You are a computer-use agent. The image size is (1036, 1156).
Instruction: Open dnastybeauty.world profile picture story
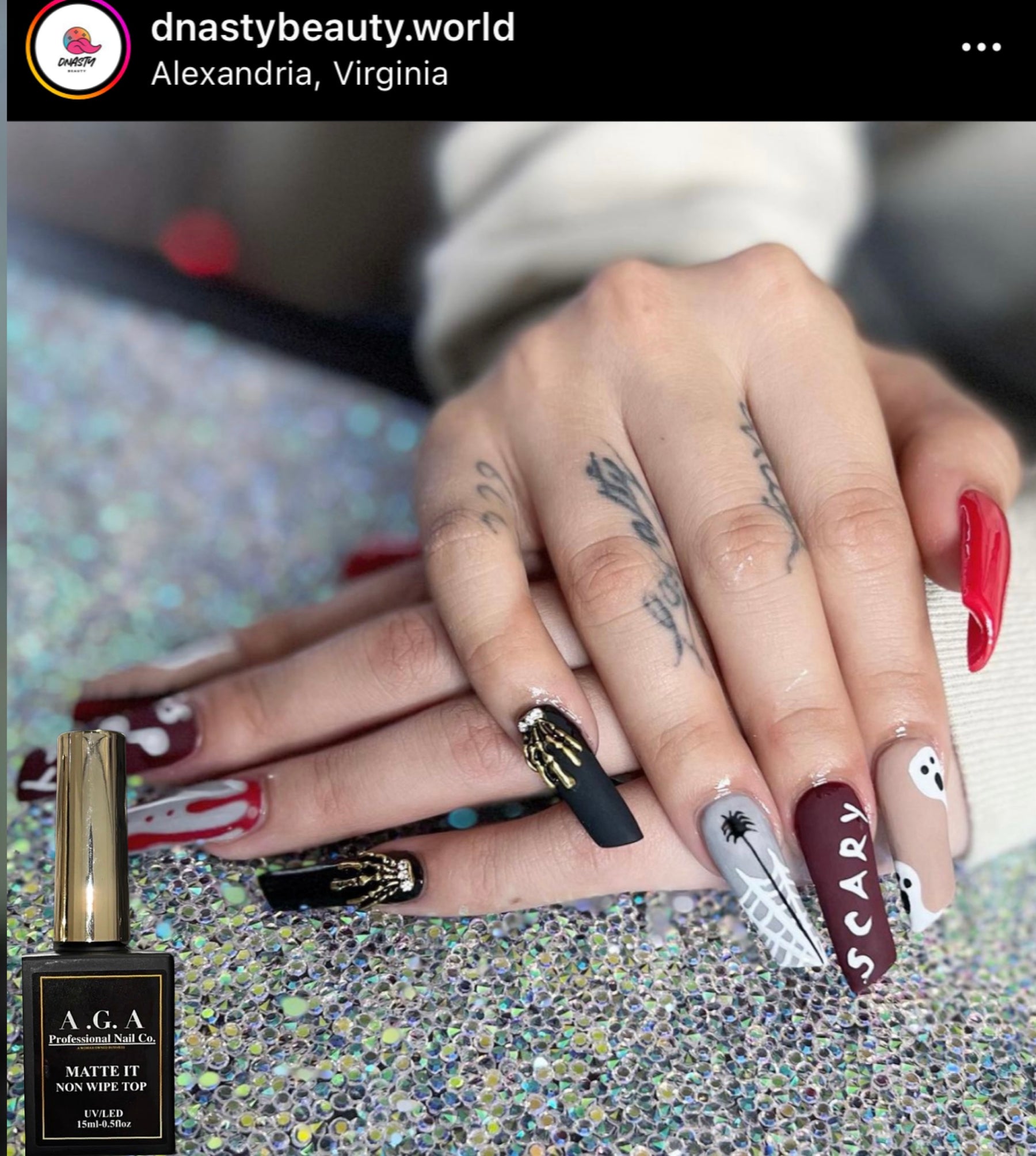coord(78,49)
